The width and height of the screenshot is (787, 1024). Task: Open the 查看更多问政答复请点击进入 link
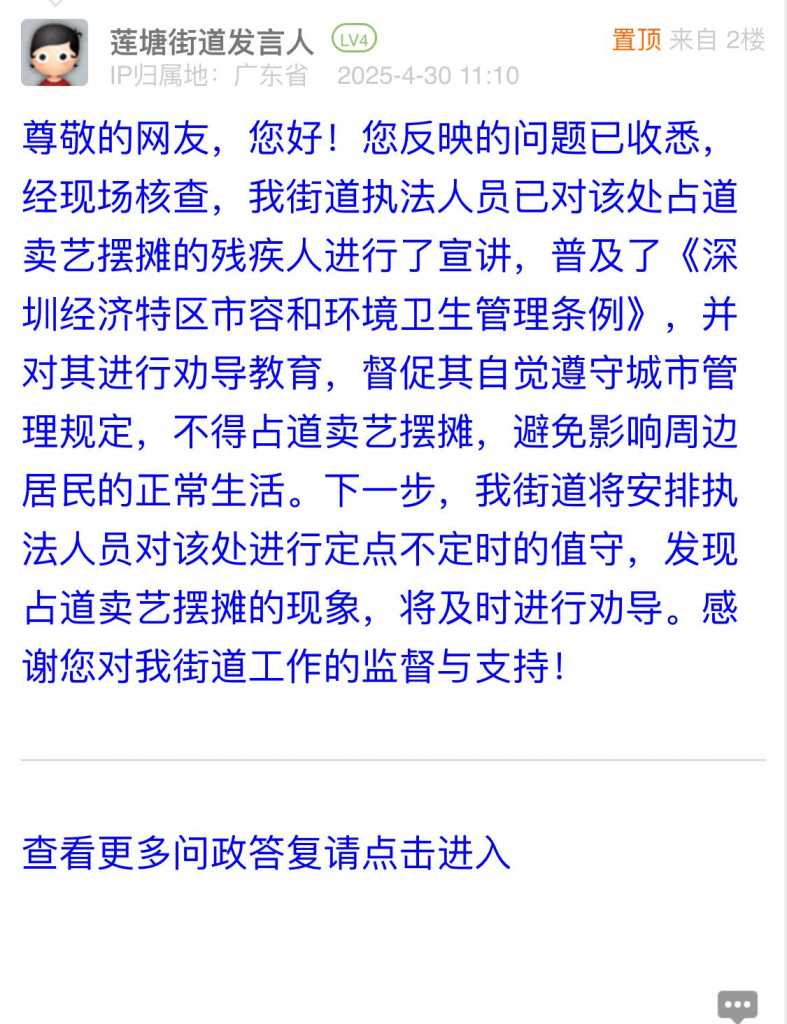[x=267, y=854]
